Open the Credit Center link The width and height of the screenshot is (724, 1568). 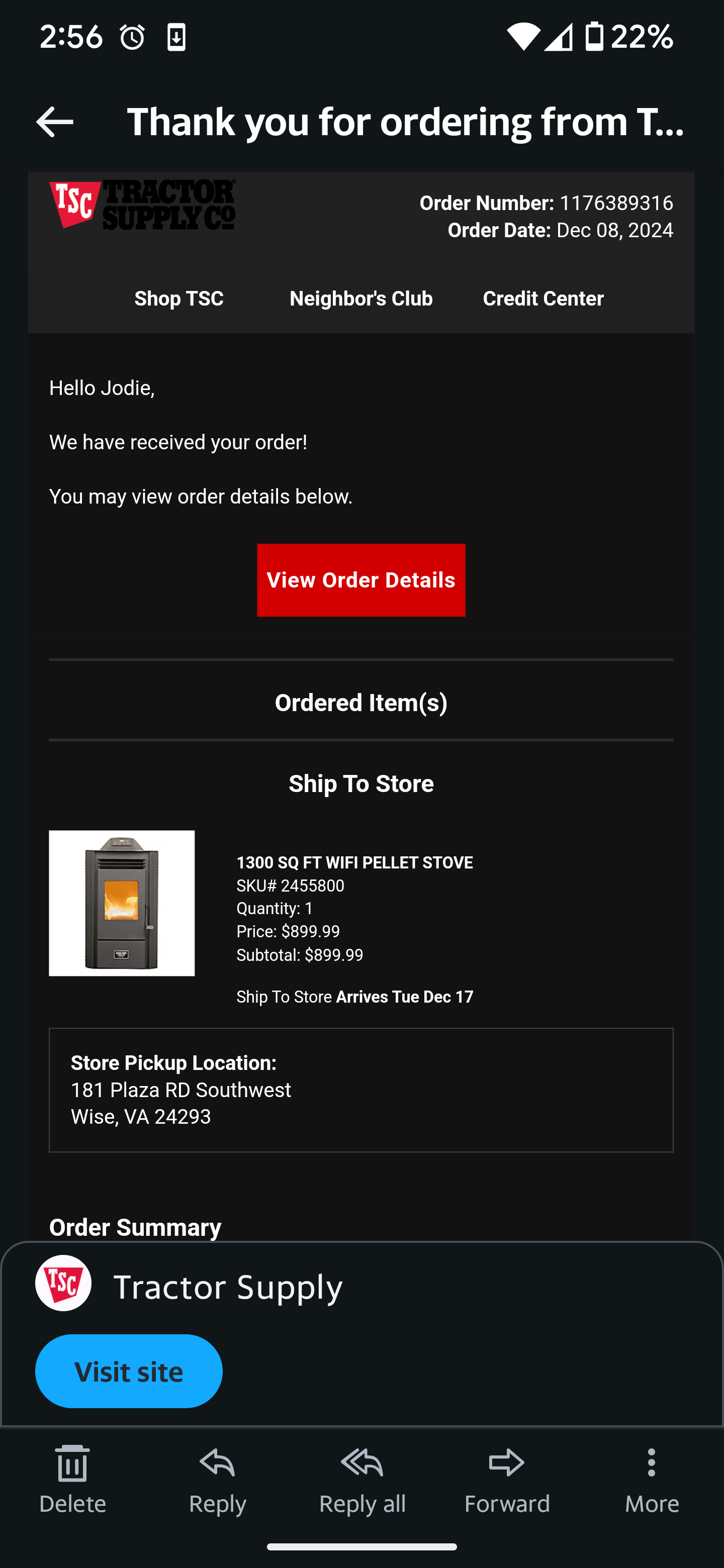[x=543, y=299]
